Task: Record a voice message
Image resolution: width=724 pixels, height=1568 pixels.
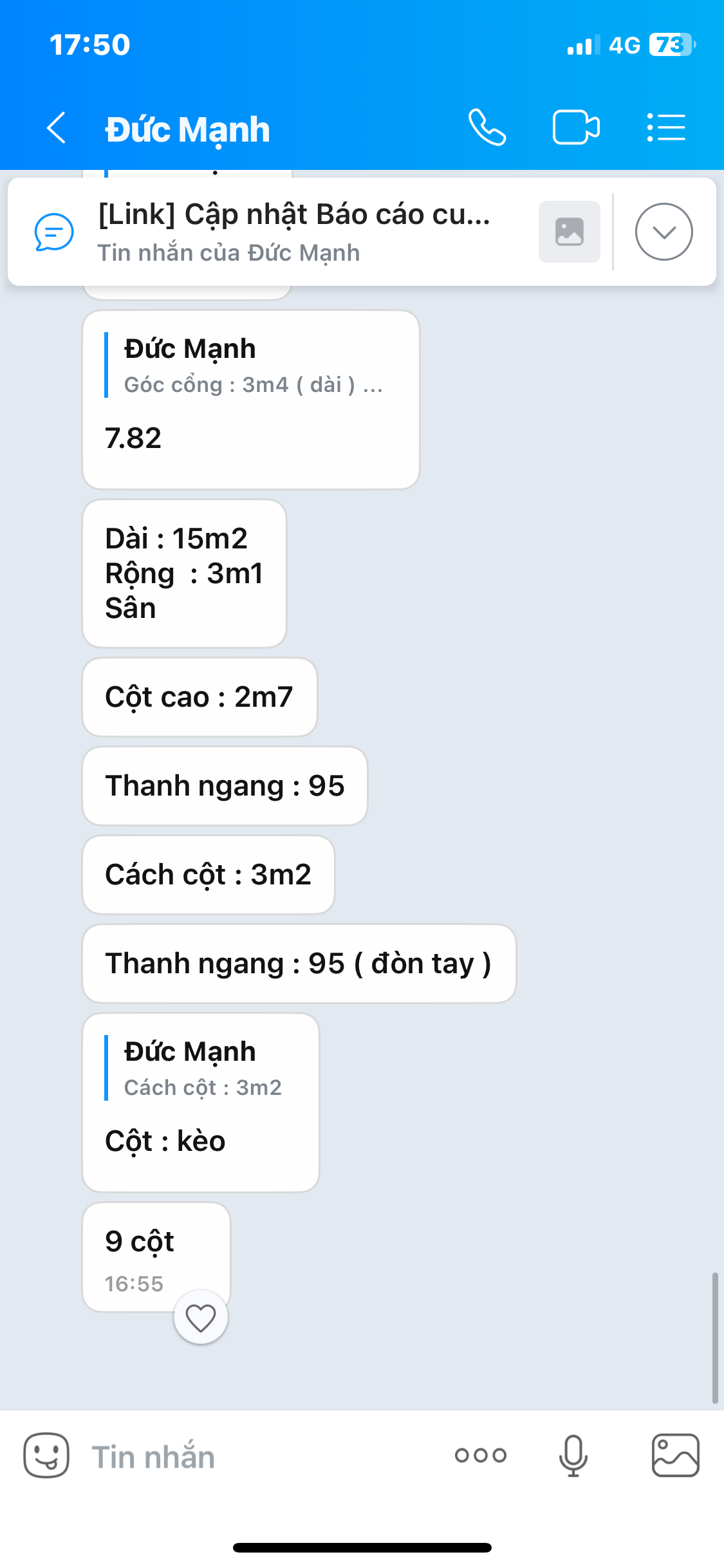Action: coord(573,1455)
